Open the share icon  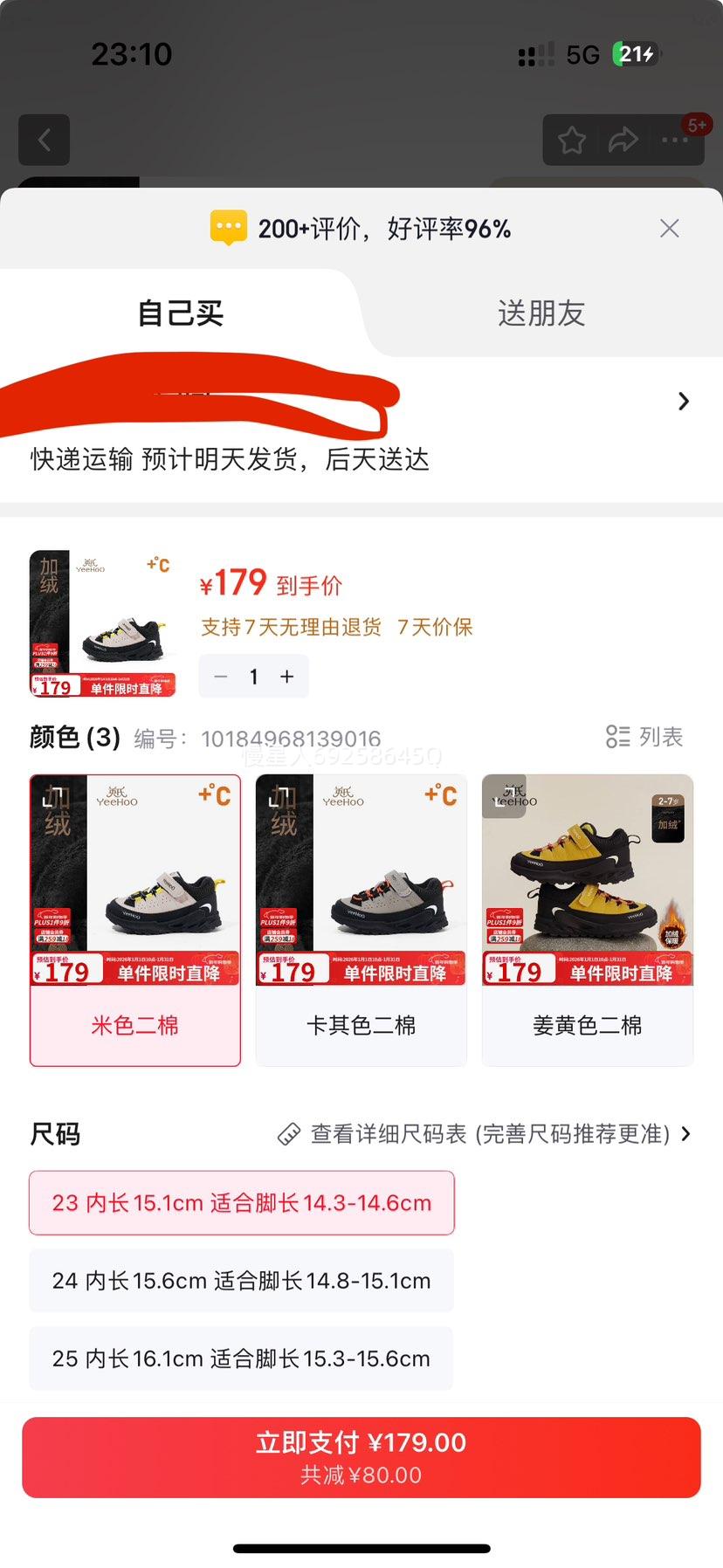coord(625,140)
